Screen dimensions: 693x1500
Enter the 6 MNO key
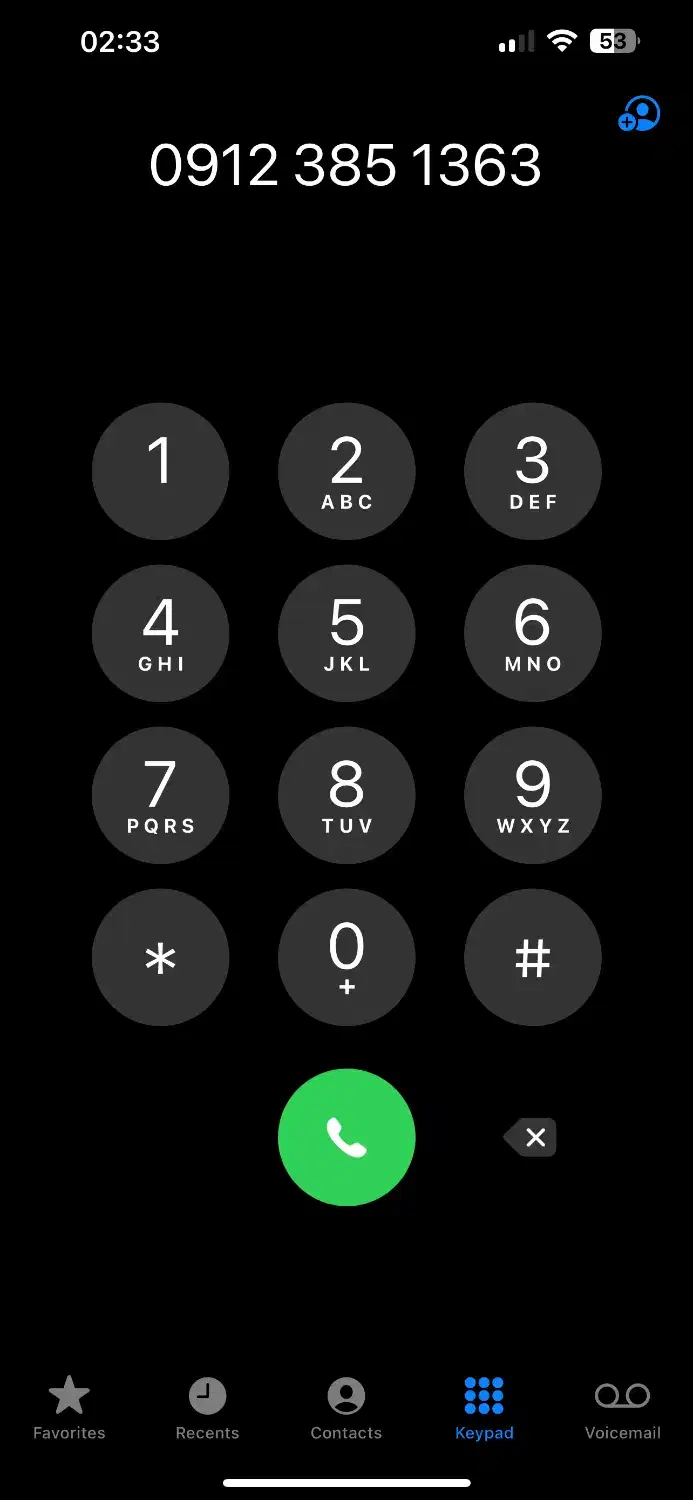click(532, 633)
